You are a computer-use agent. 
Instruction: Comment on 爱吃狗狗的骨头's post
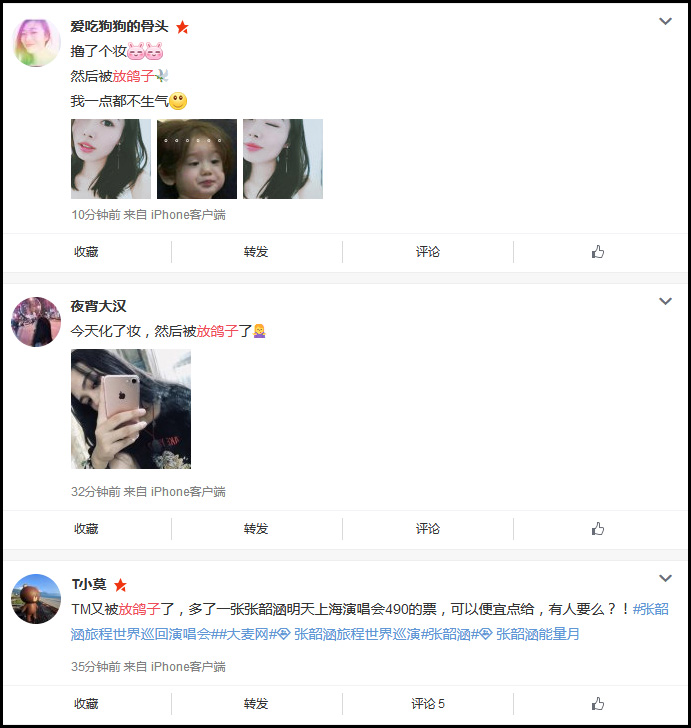428,252
